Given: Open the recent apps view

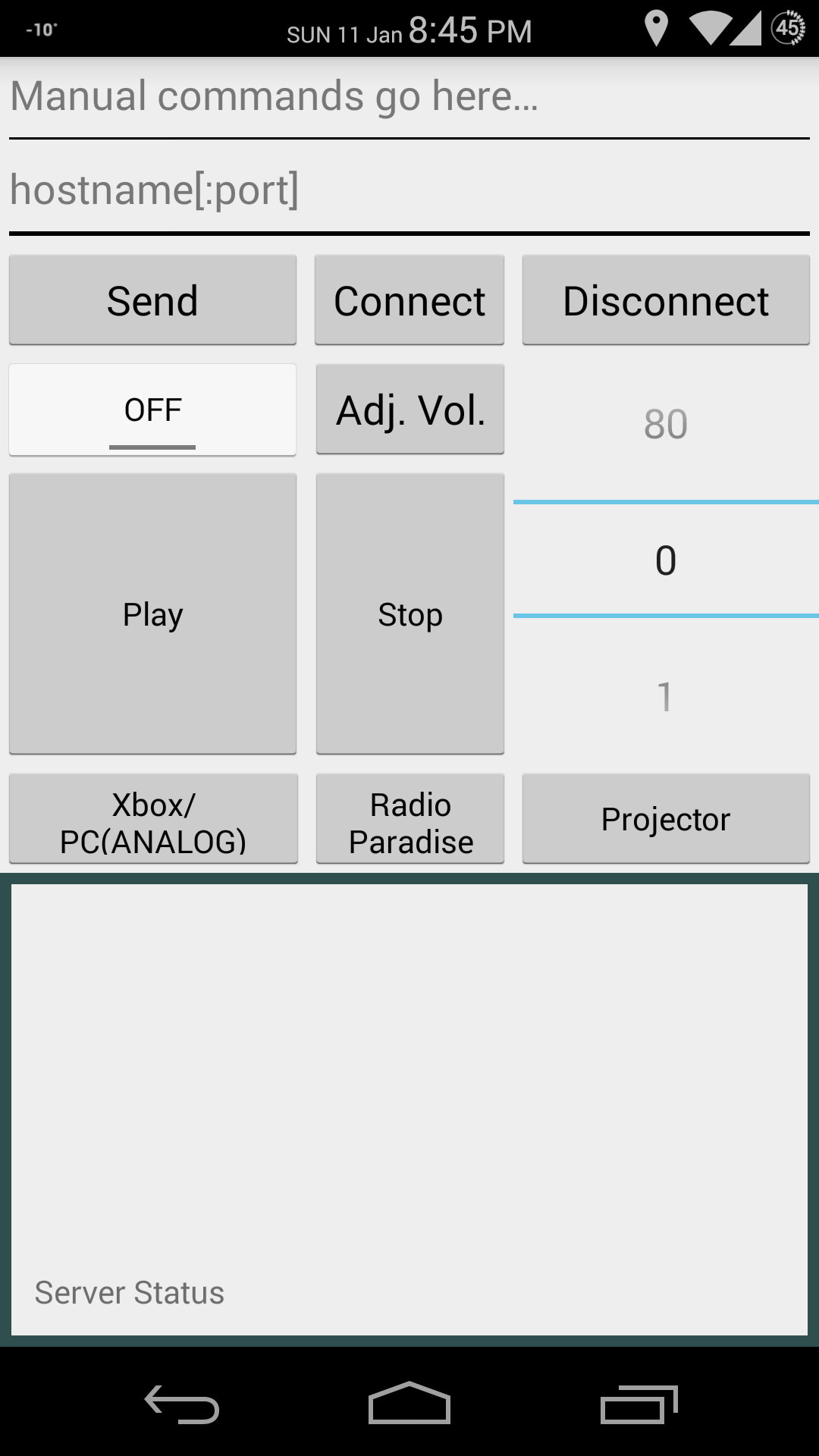Looking at the screenshot, I should [639, 1404].
